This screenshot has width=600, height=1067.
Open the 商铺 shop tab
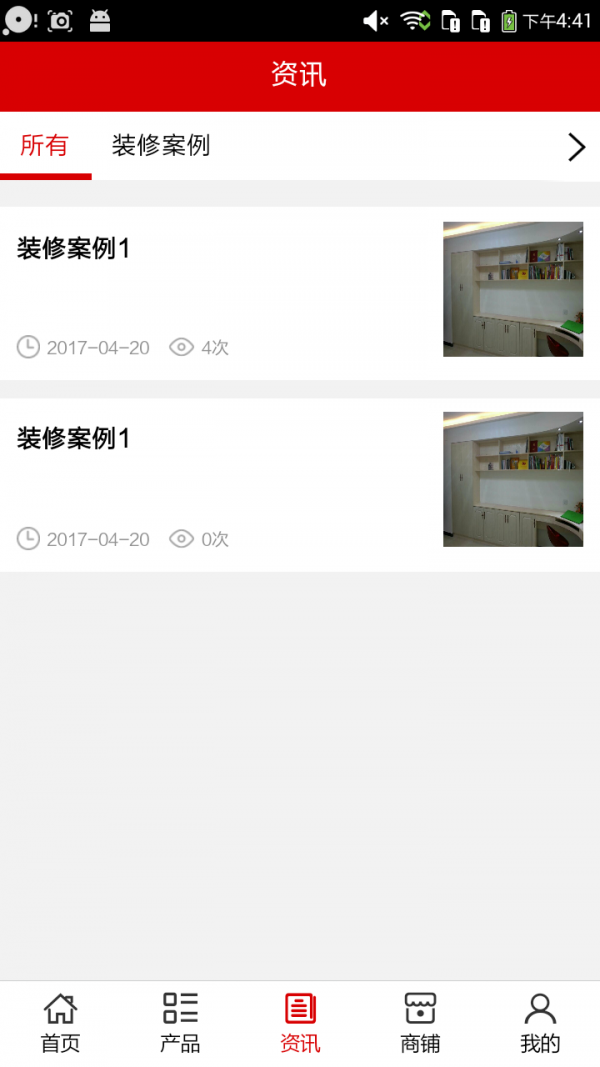(x=420, y=1023)
